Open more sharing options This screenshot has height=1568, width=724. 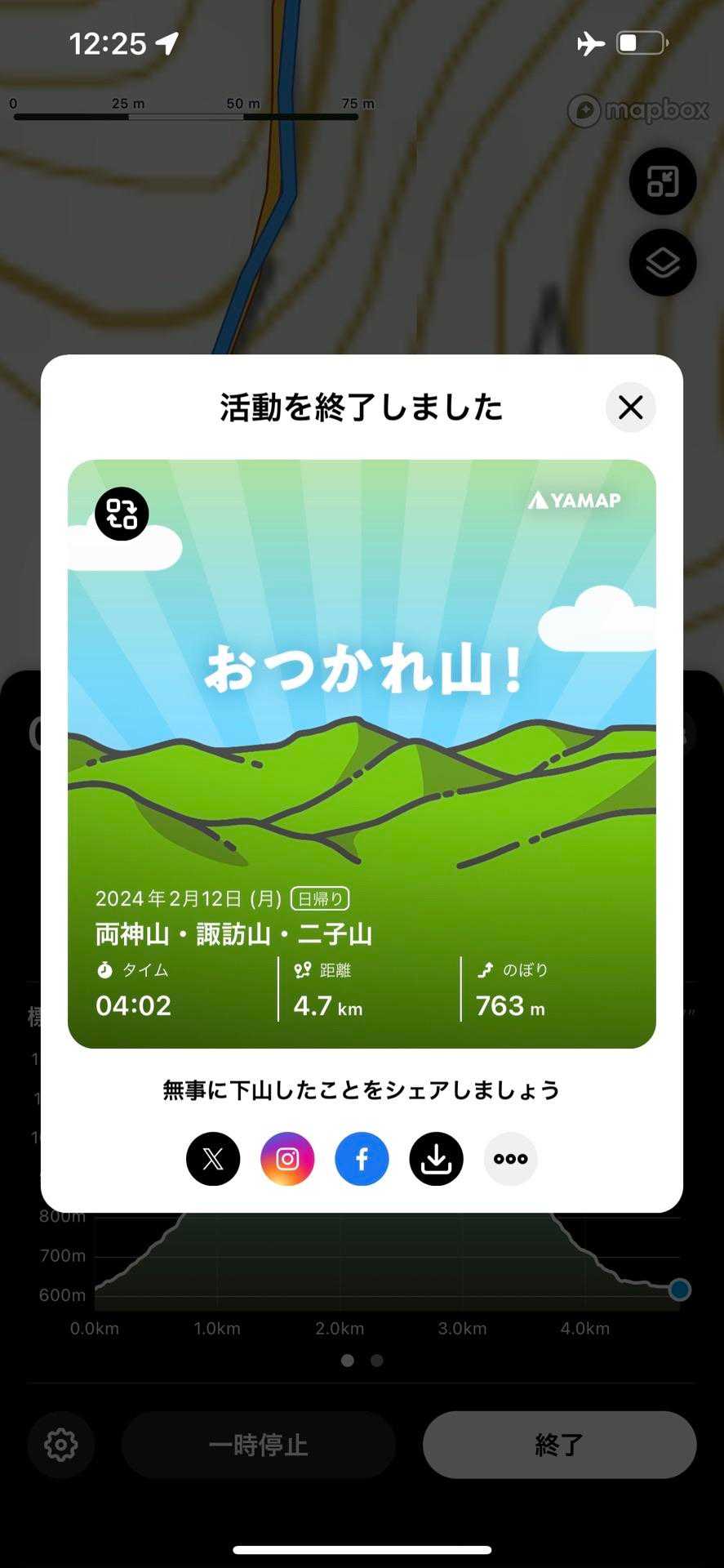tap(510, 1158)
